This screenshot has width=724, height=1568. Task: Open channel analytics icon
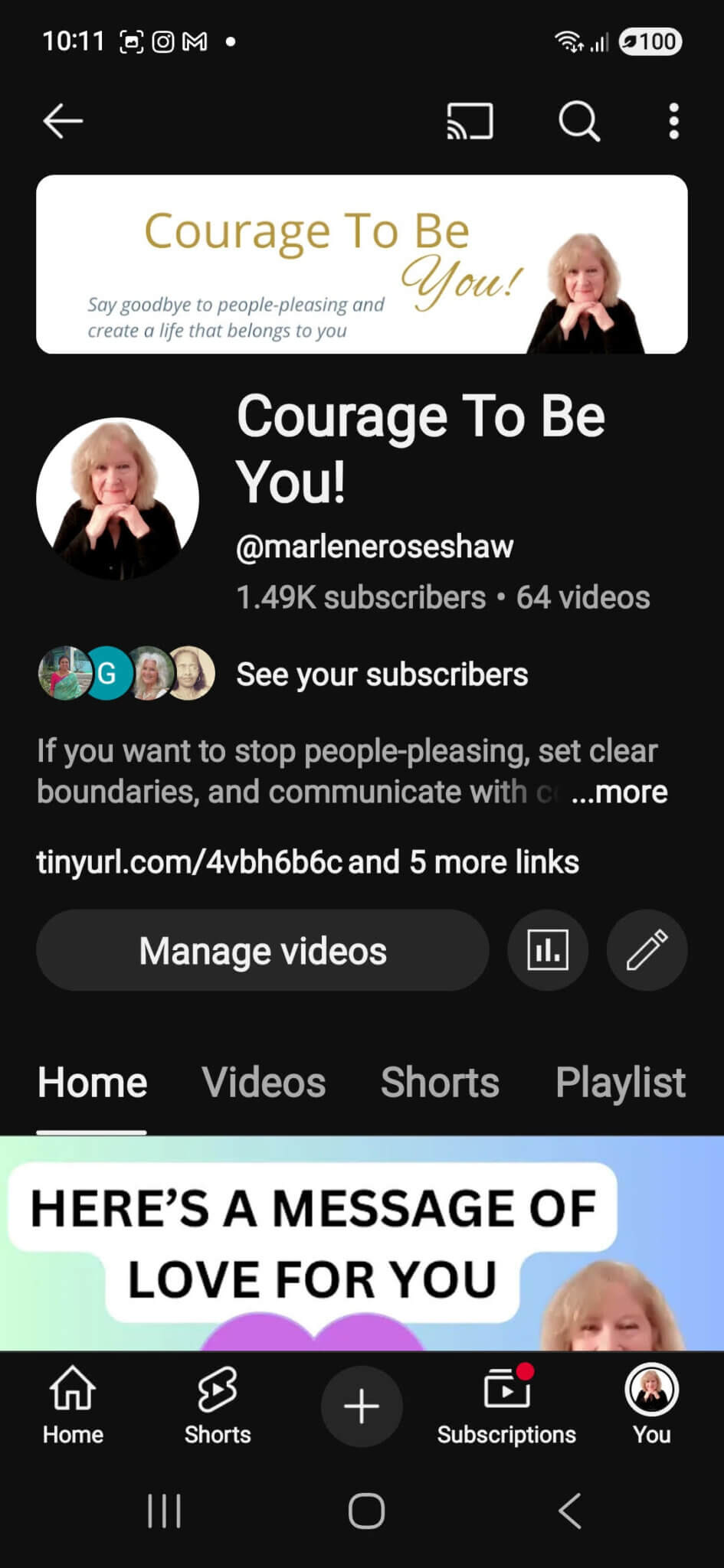point(547,949)
